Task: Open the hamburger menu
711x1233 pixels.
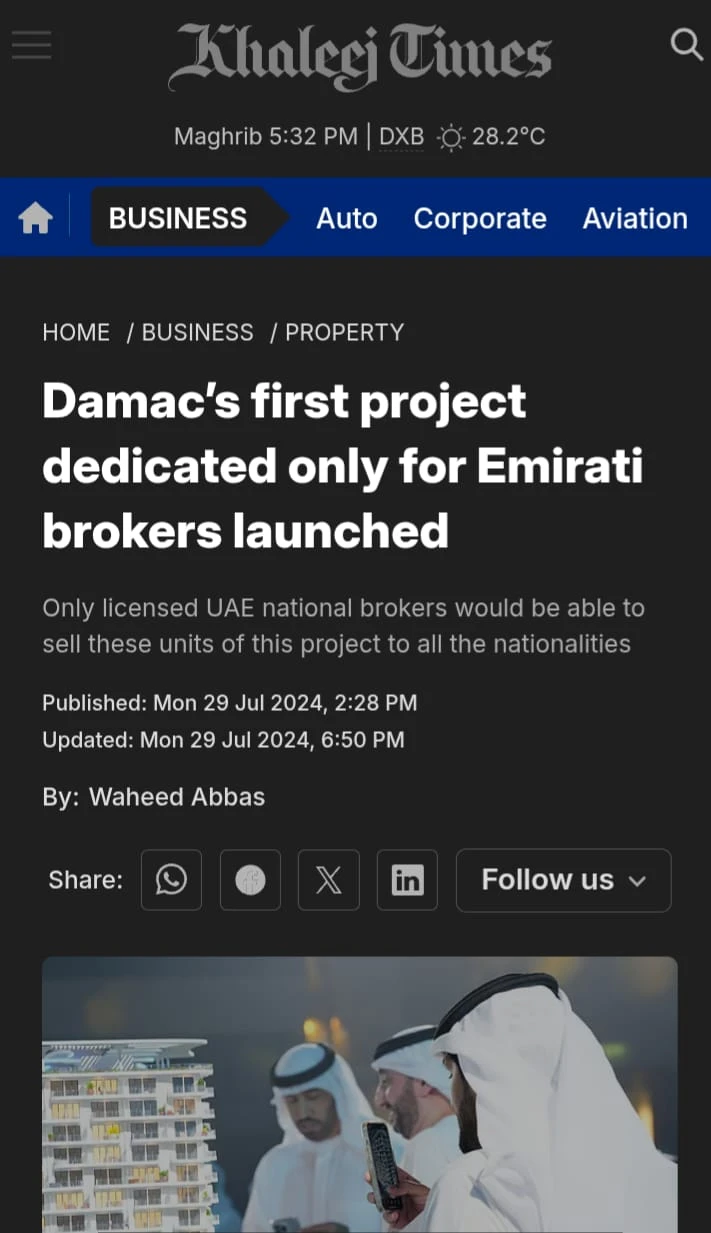Action: click(x=31, y=45)
